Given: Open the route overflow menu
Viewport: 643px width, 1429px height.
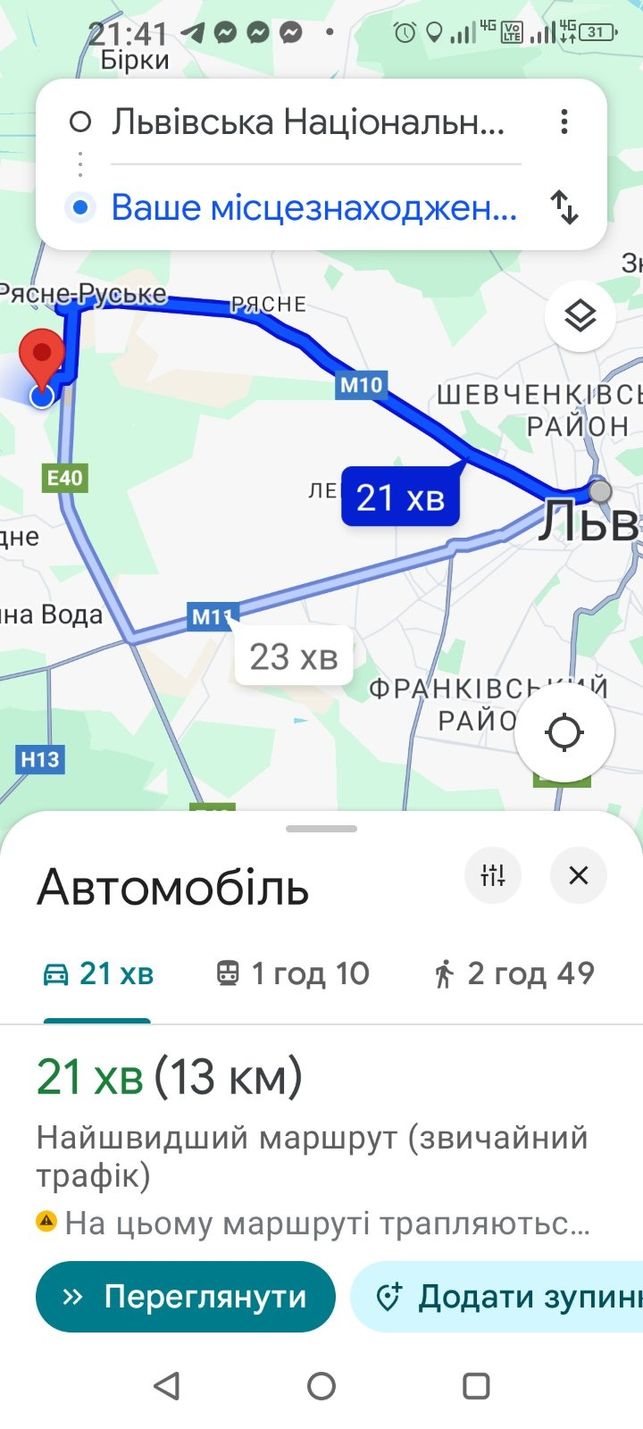Looking at the screenshot, I should [565, 123].
